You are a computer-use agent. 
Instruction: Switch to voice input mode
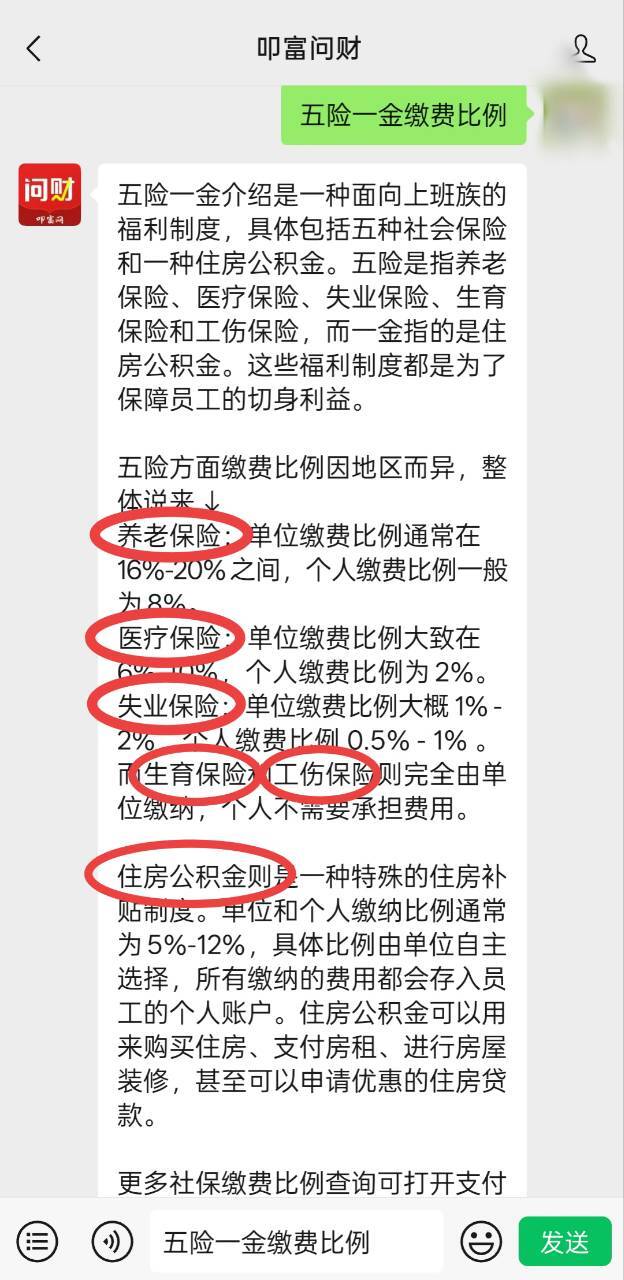click(112, 1242)
